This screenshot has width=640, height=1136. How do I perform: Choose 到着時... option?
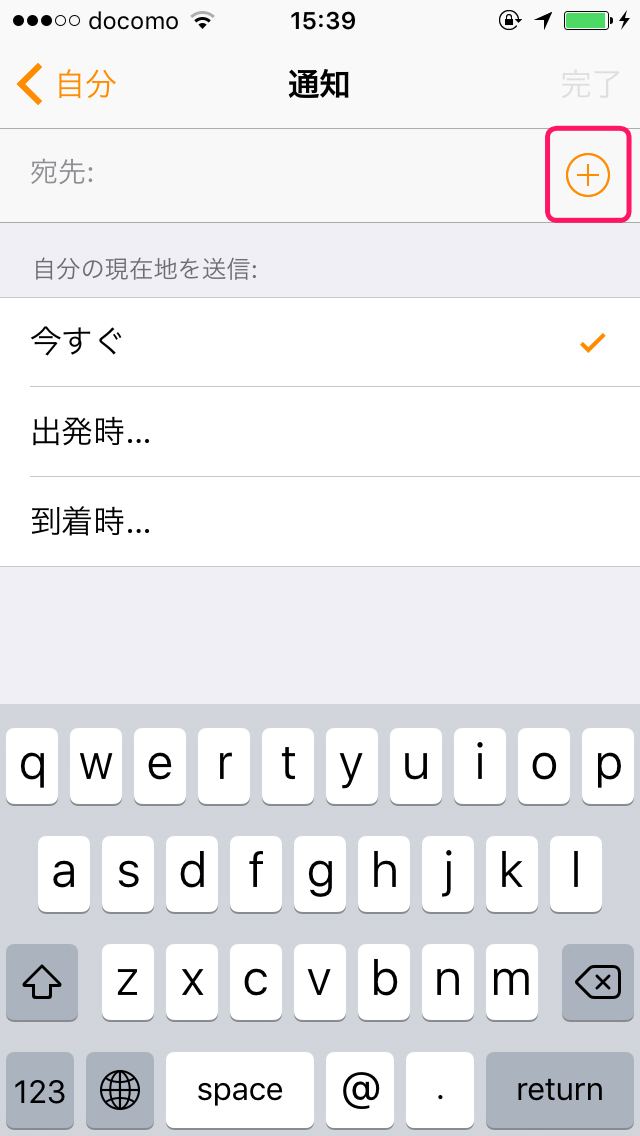tap(320, 522)
